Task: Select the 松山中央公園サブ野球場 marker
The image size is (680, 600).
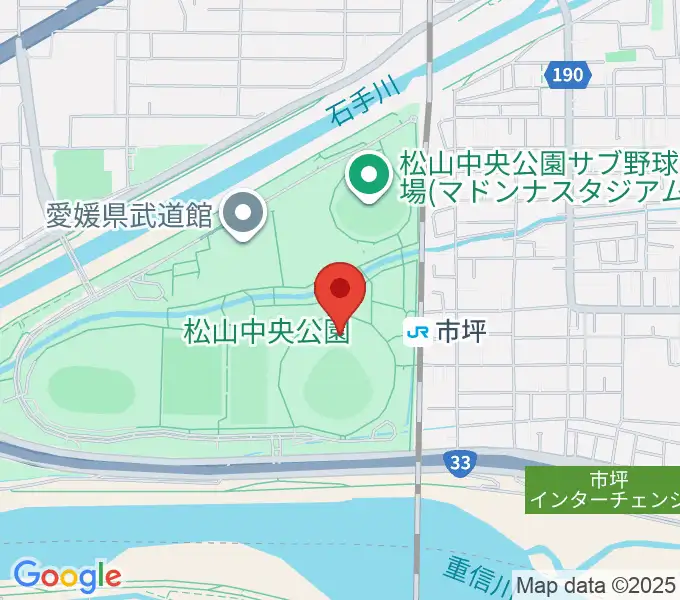Action: coord(369,178)
